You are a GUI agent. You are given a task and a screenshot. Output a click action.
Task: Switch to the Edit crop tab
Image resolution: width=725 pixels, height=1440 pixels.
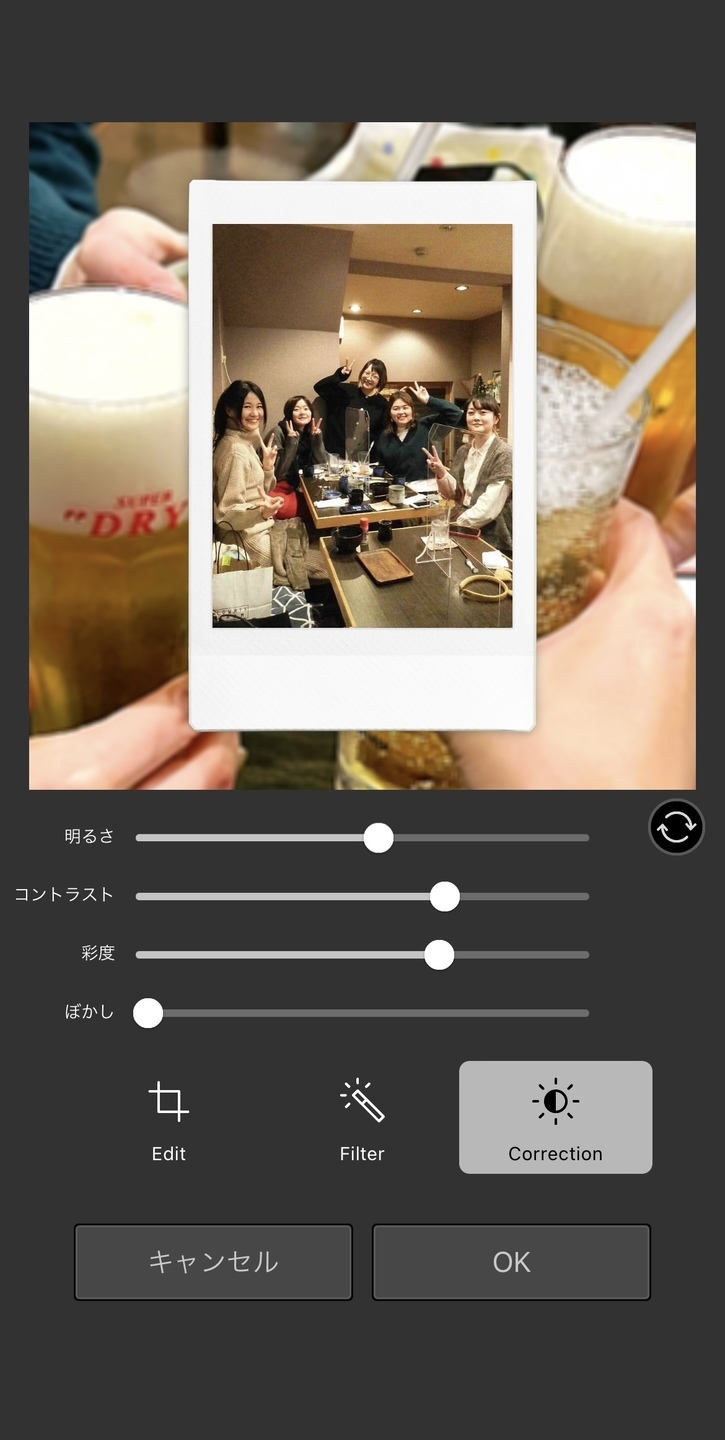[x=168, y=1118]
